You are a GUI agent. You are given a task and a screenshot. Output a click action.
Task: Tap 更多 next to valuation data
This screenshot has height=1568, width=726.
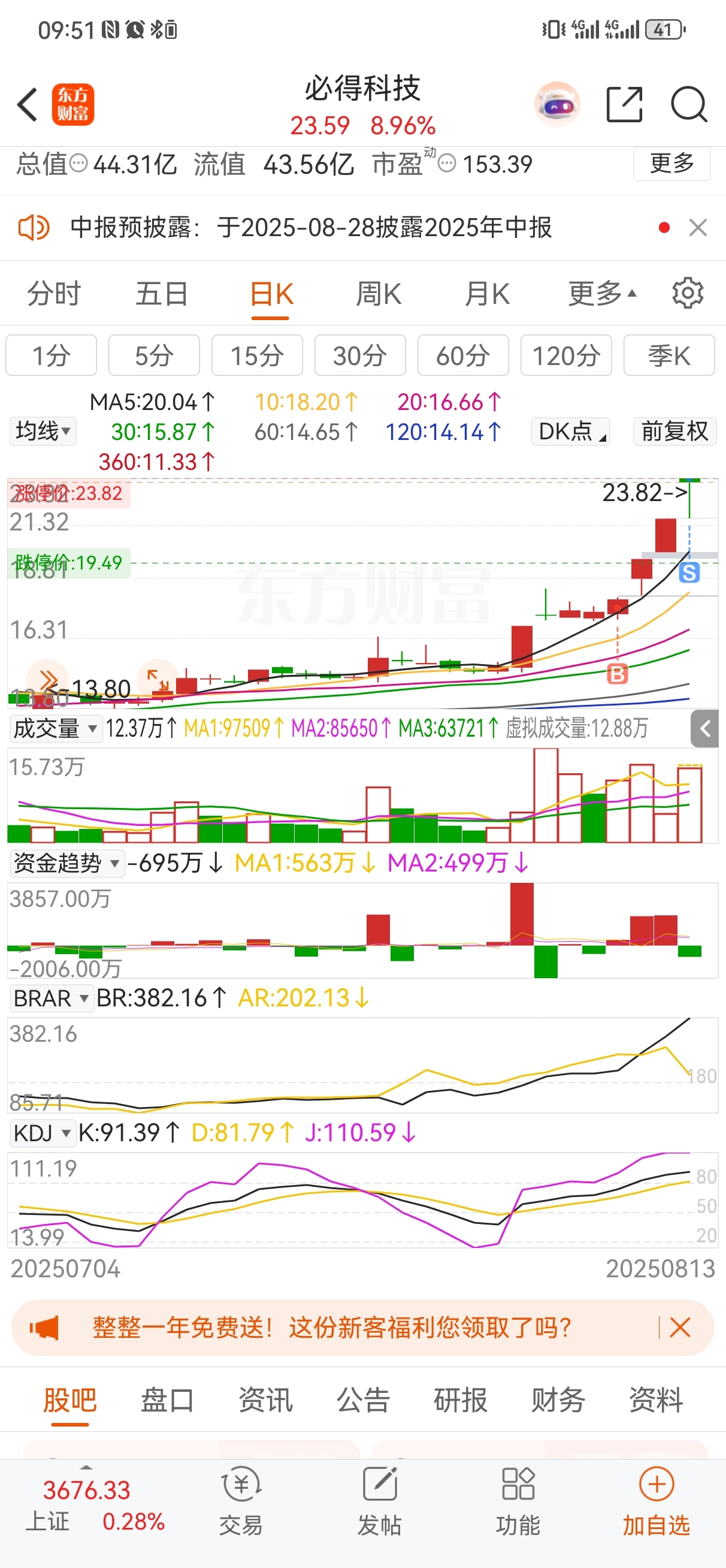671,163
